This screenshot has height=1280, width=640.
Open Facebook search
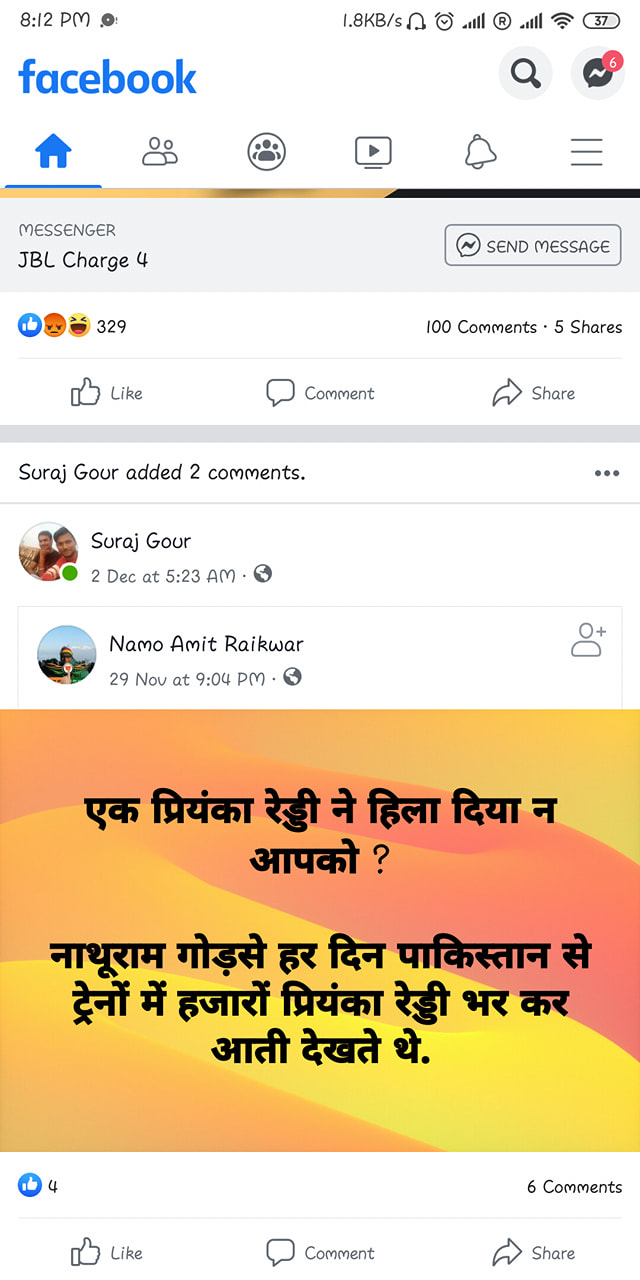coord(525,73)
